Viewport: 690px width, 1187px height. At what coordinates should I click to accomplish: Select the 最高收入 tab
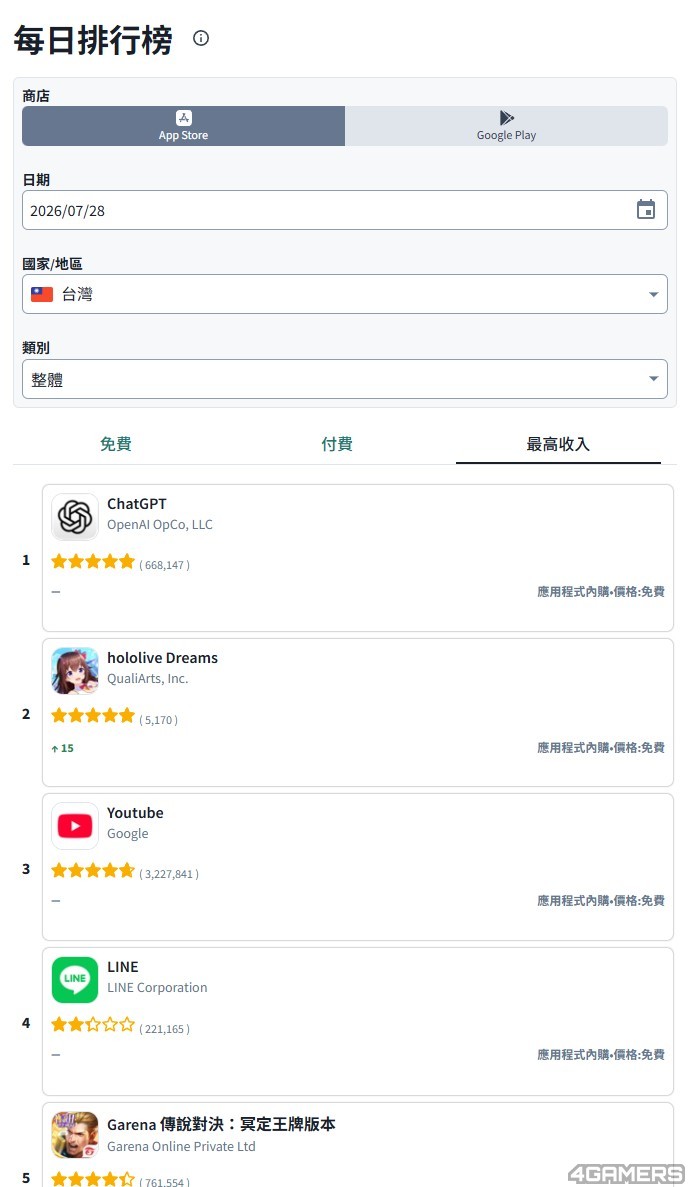pos(558,444)
